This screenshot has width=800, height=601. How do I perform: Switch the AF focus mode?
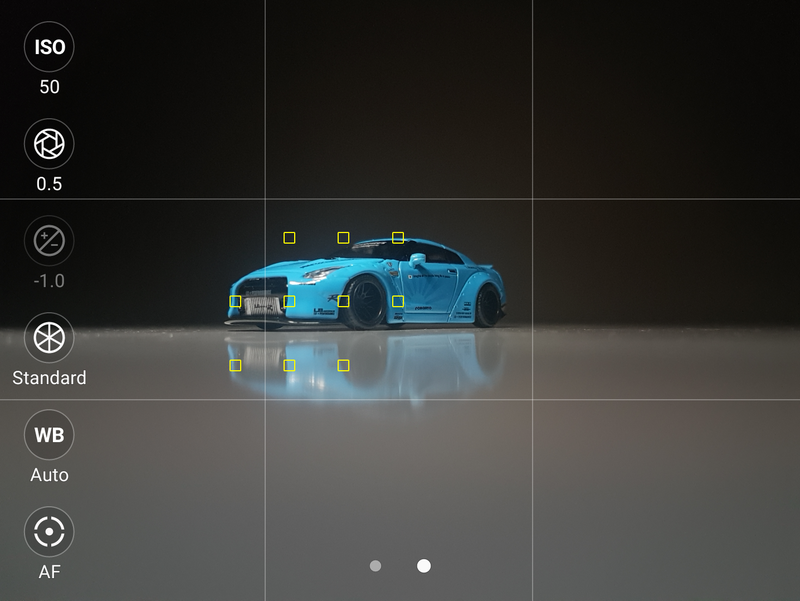click(49, 532)
